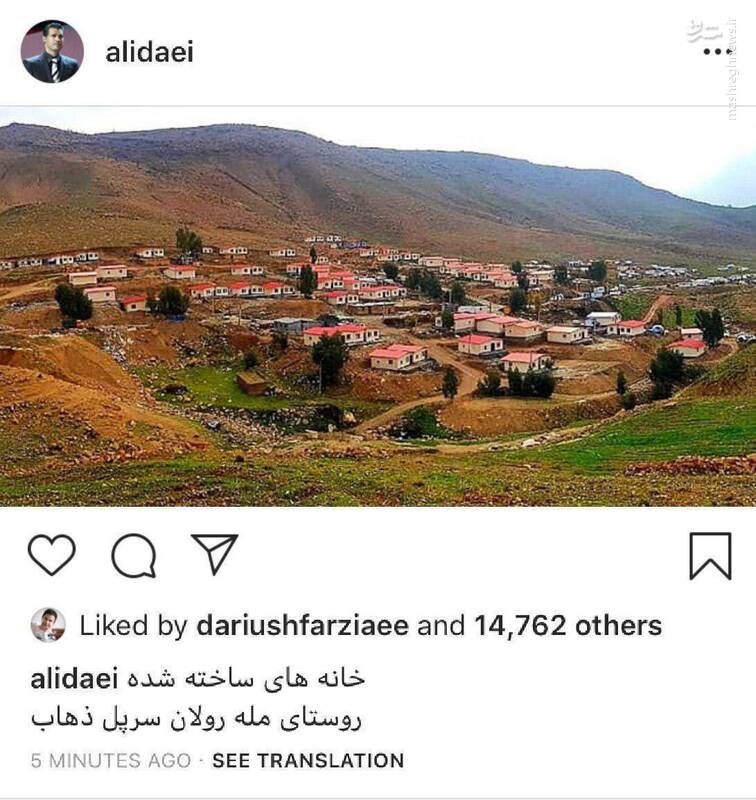Tap See Translation under the caption
The width and height of the screenshot is (756, 800).
click(x=308, y=760)
